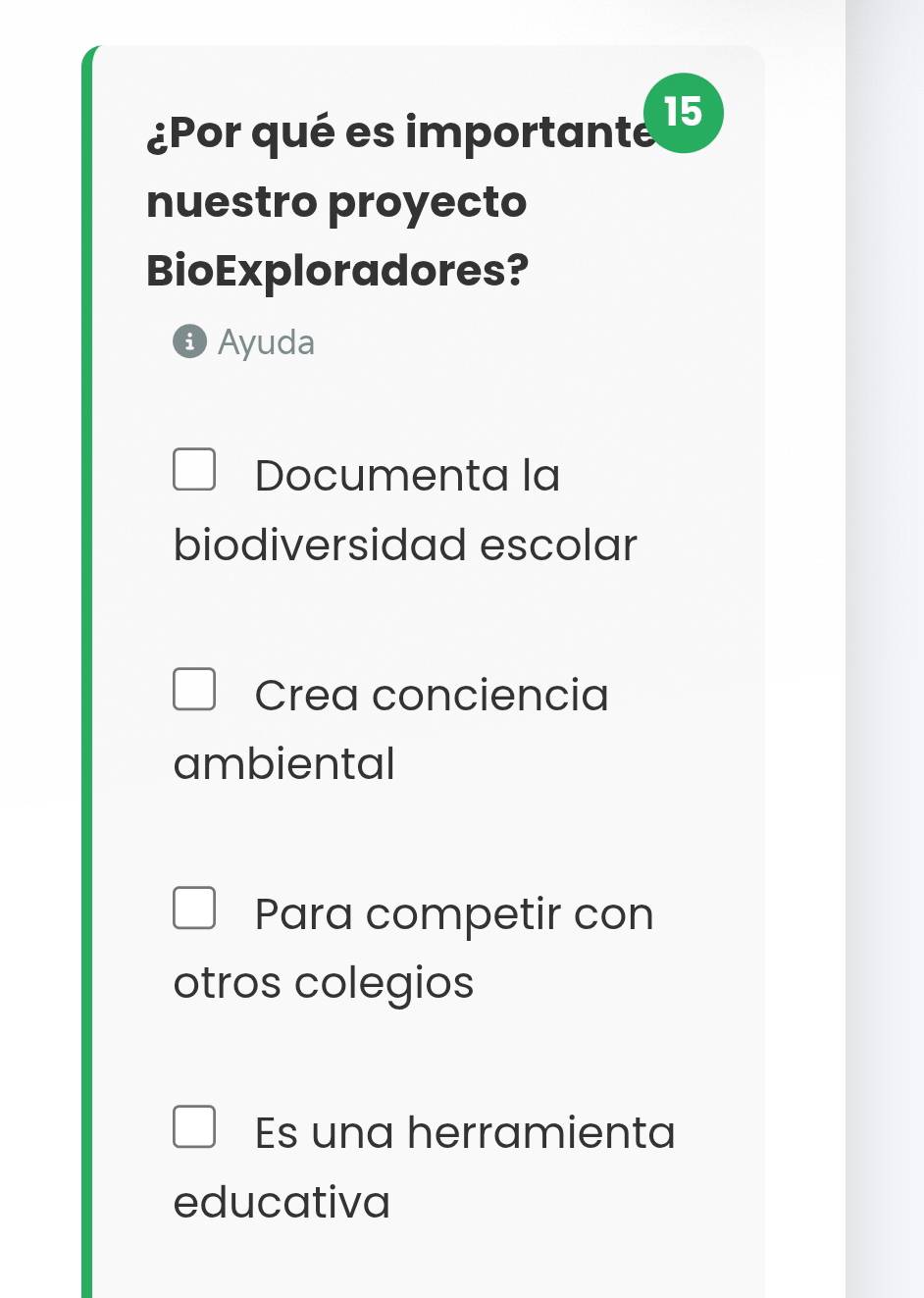Mark 'Es una herramienta educativa' checkbox
This screenshot has width=924, height=1298.
tap(194, 1126)
